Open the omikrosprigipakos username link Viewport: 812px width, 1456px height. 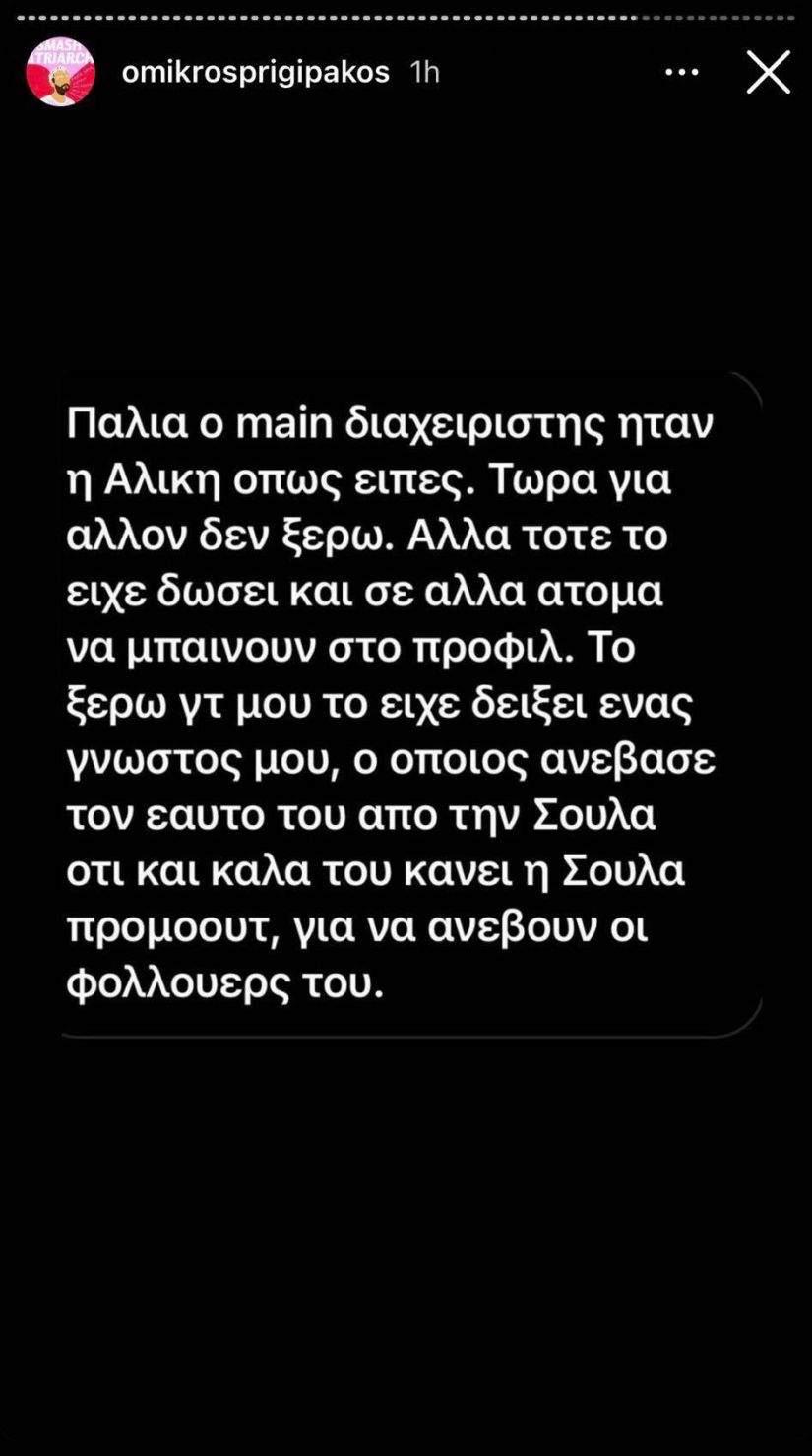[255, 72]
